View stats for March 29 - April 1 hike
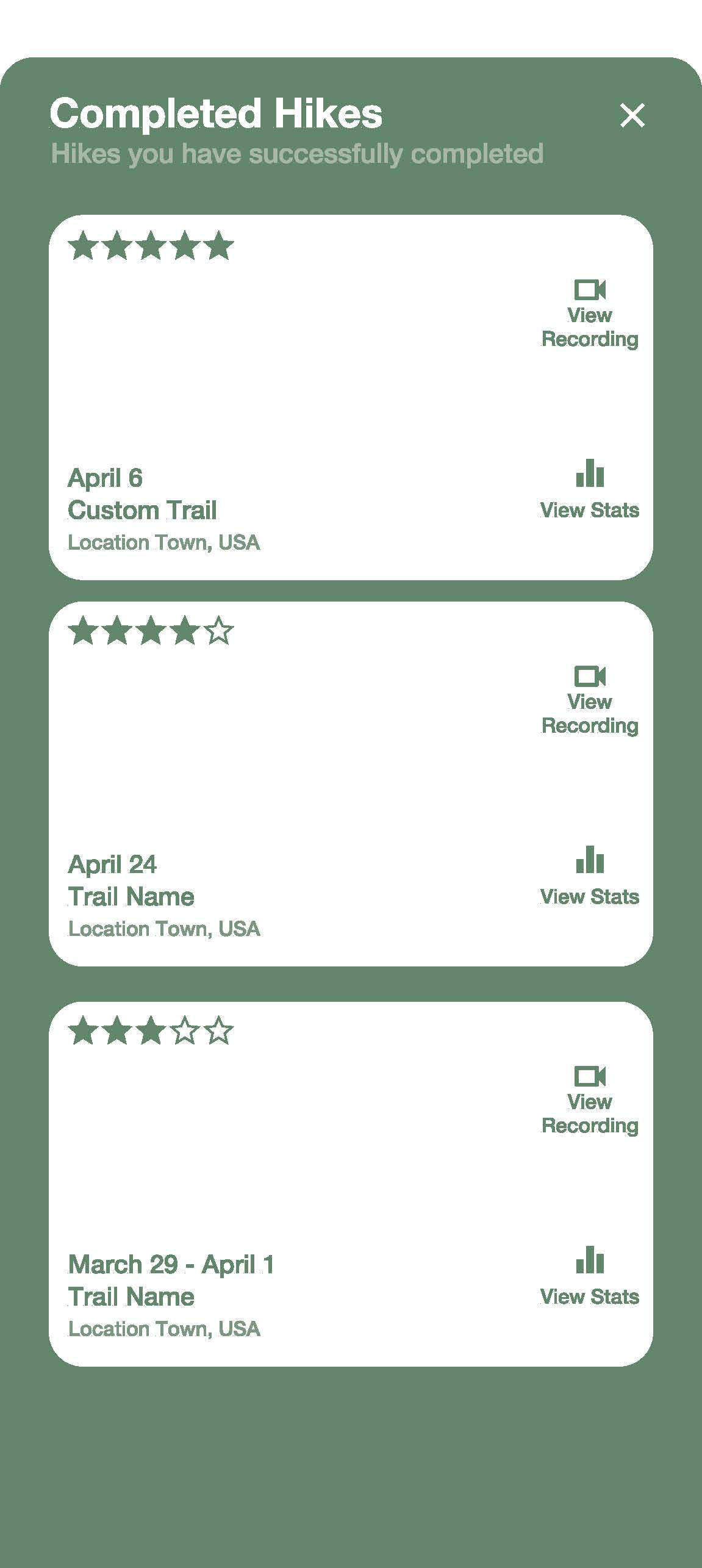 [590, 1277]
